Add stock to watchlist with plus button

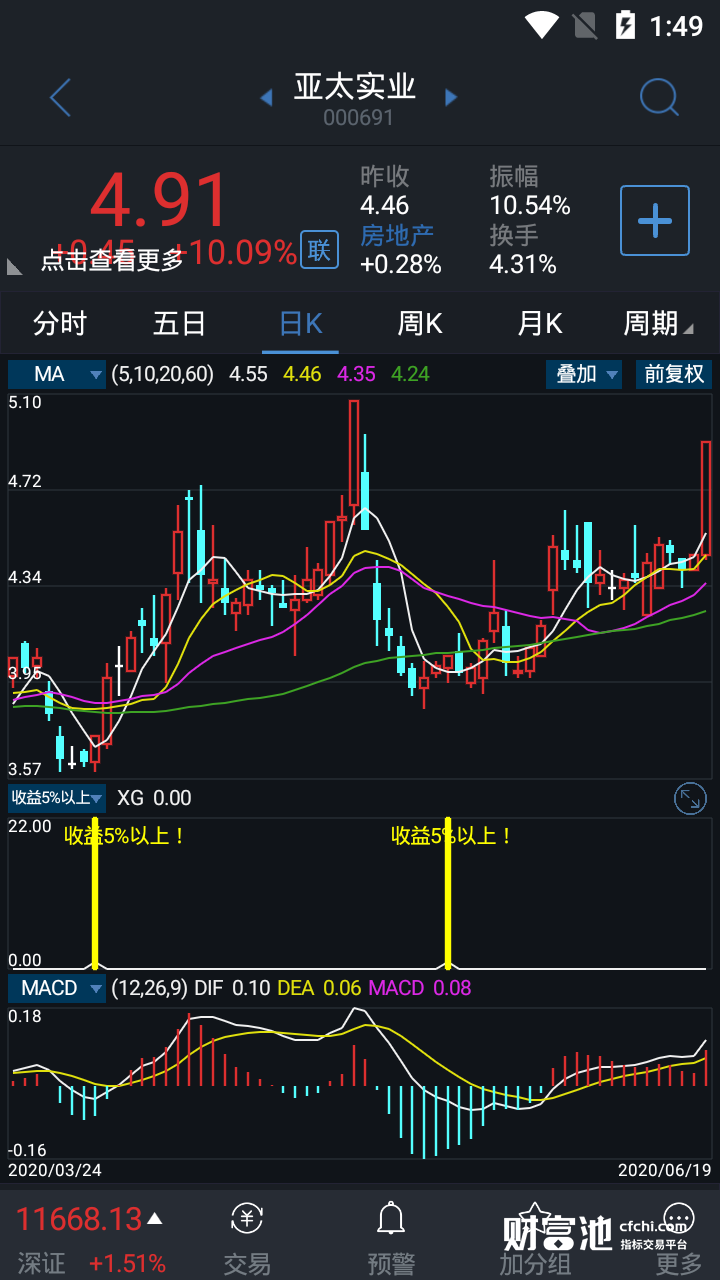pyautogui.click(x=655, y=220)
